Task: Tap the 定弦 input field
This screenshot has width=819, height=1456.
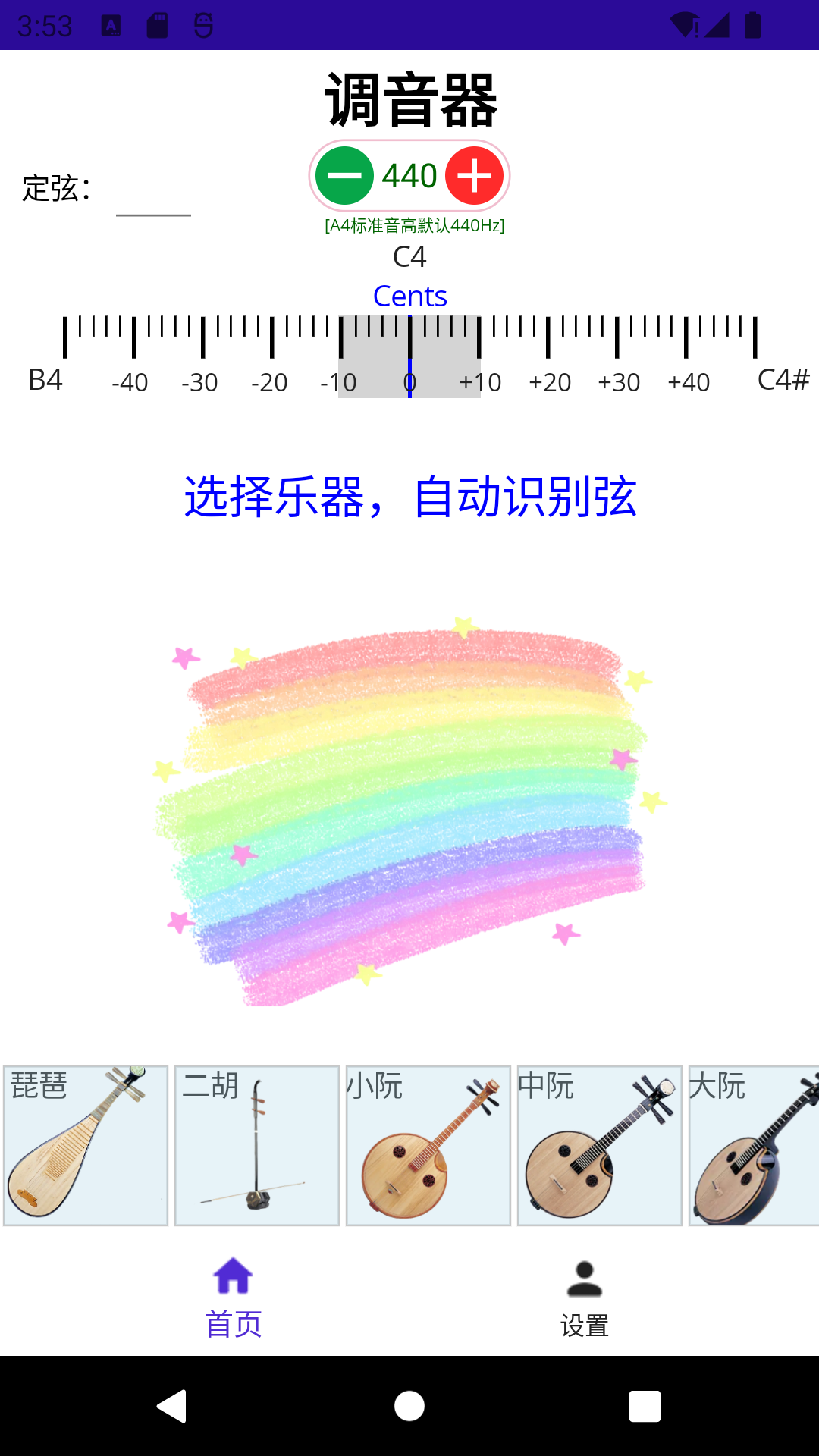Action: click(152, 201)
